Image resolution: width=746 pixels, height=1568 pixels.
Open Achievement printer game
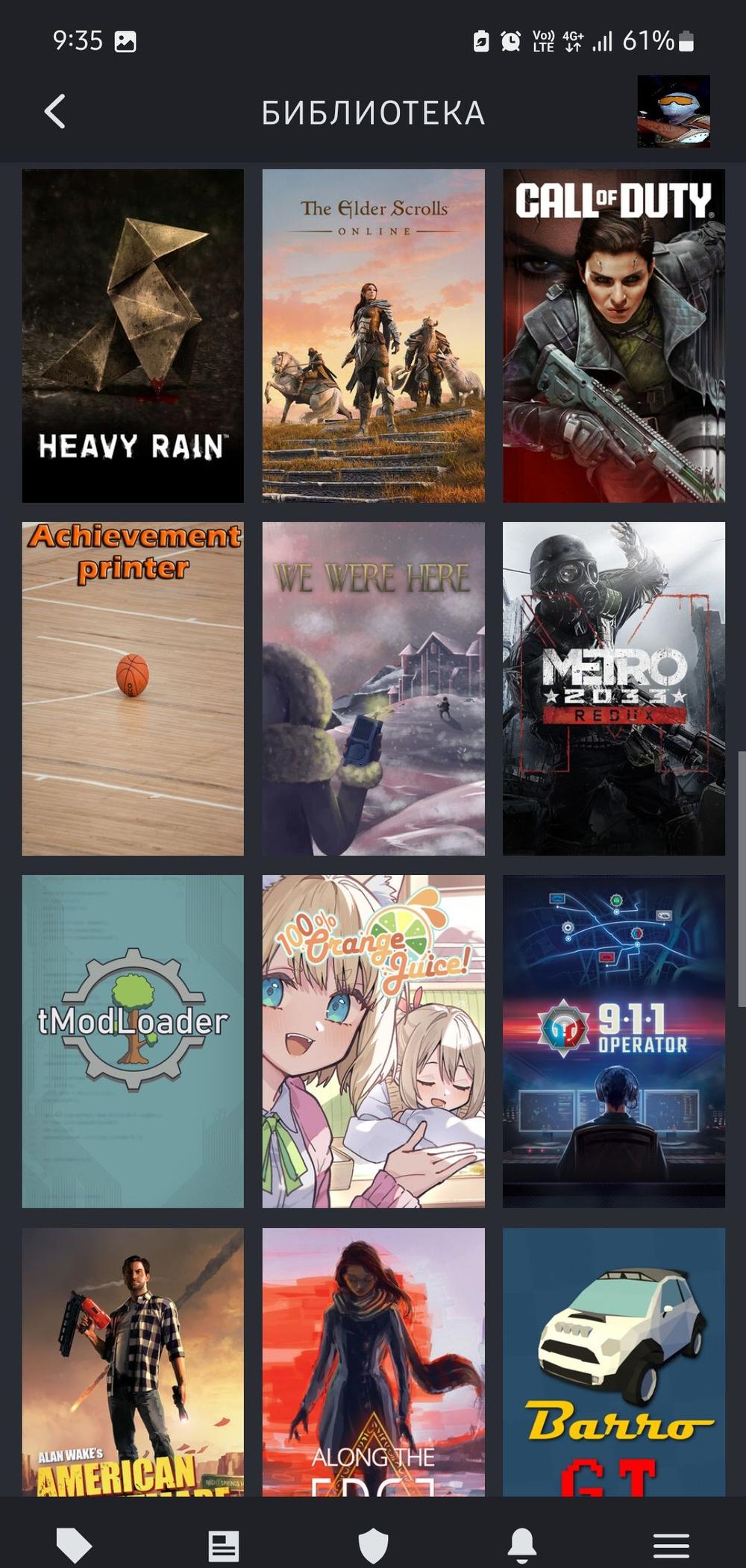click(133, 688)
